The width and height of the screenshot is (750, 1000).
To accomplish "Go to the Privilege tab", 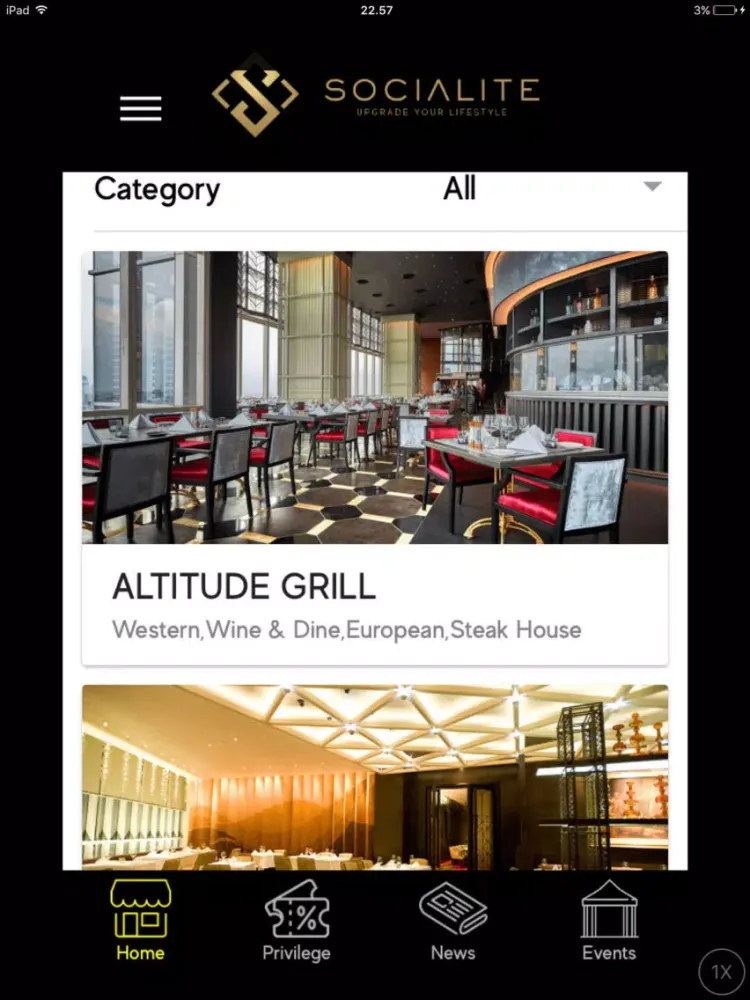I will coord(296,921).
